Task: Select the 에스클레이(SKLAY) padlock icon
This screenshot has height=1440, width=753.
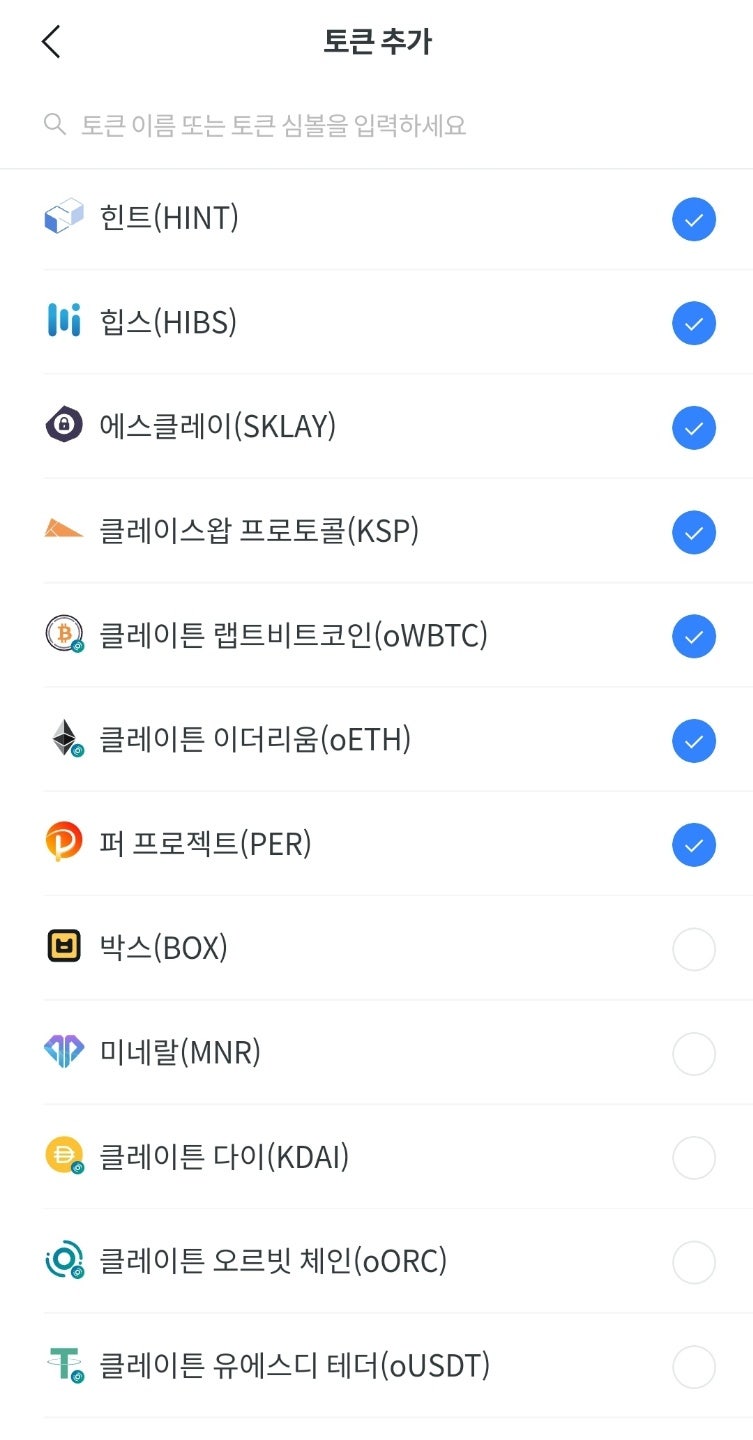Action: pos(63,426)
